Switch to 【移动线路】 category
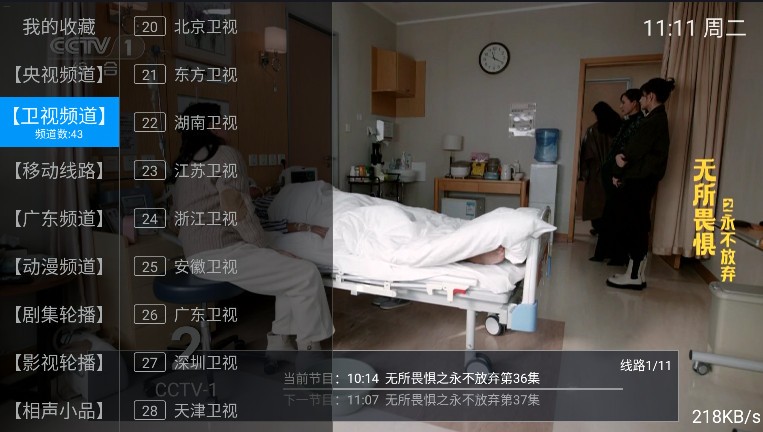Screen dimensions: 763x432 tap(59, 170)
